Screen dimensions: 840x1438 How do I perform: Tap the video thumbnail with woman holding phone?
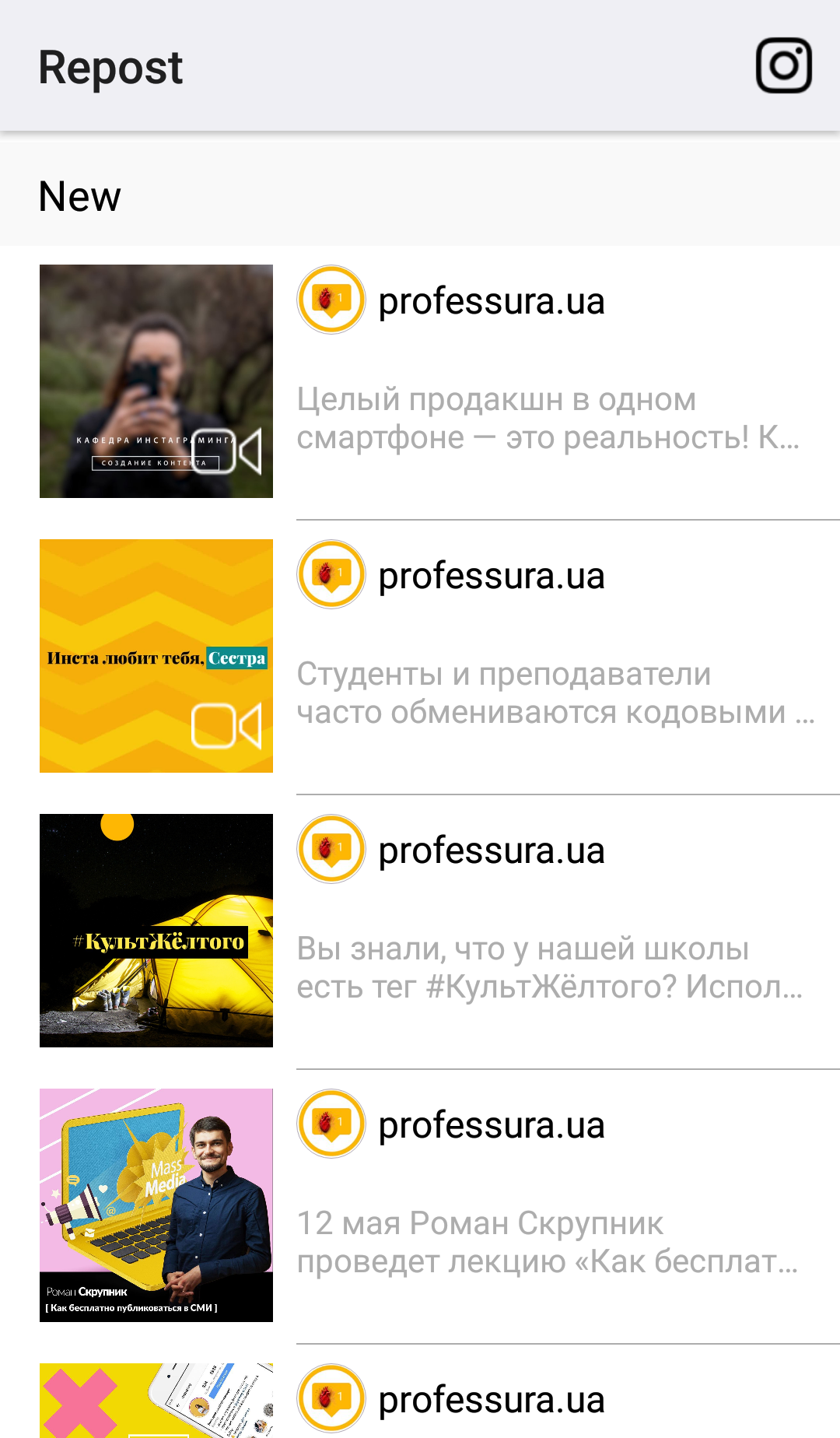(156, 381)
